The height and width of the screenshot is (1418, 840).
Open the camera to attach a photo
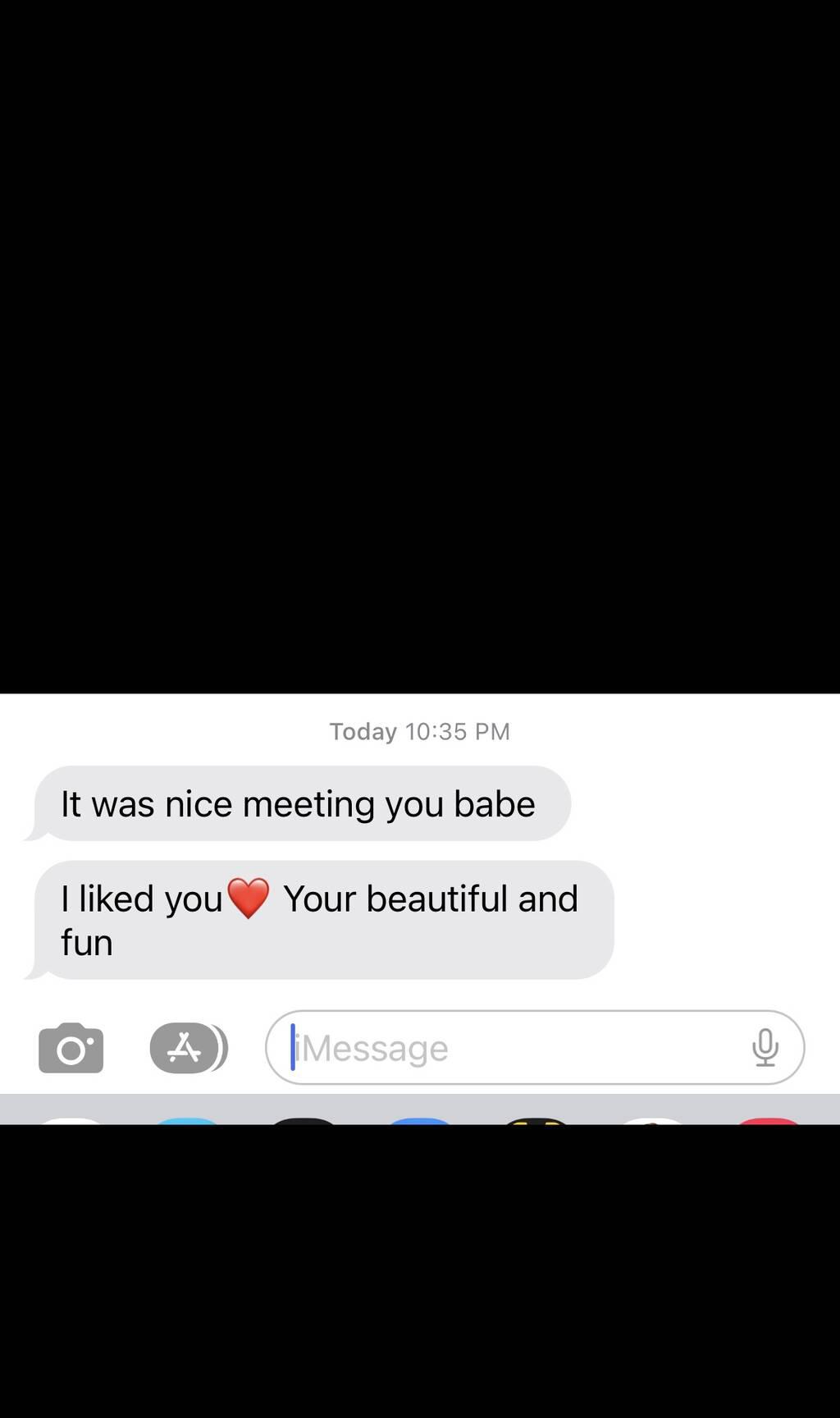click(71, 1048)
